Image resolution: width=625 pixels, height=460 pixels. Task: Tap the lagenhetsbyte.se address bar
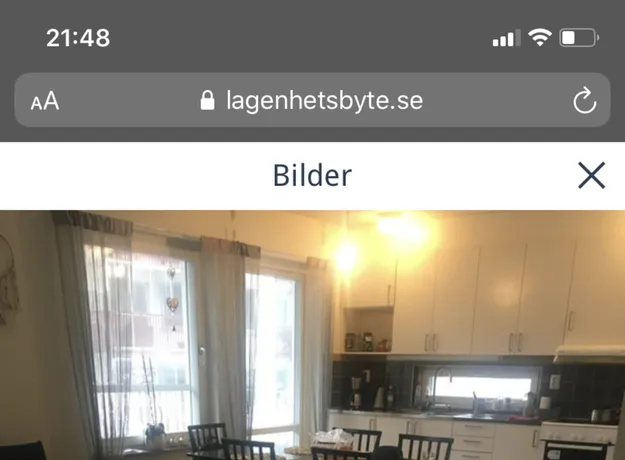pos(311,101)
